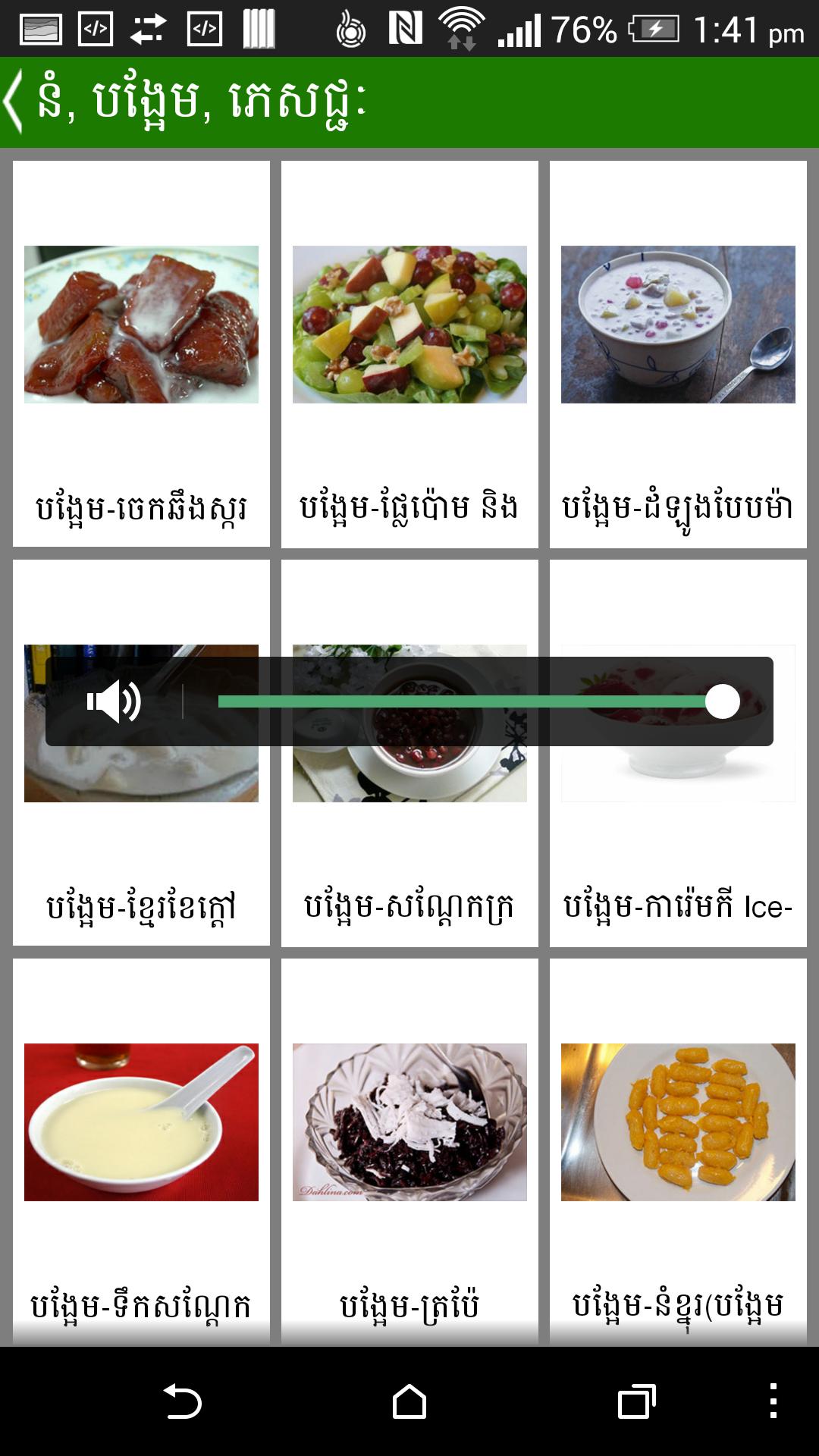Viewport: 819px width, 1456px height.
Task: Tap the NFC icon in the status bar
Action: (x=406, y=25)
